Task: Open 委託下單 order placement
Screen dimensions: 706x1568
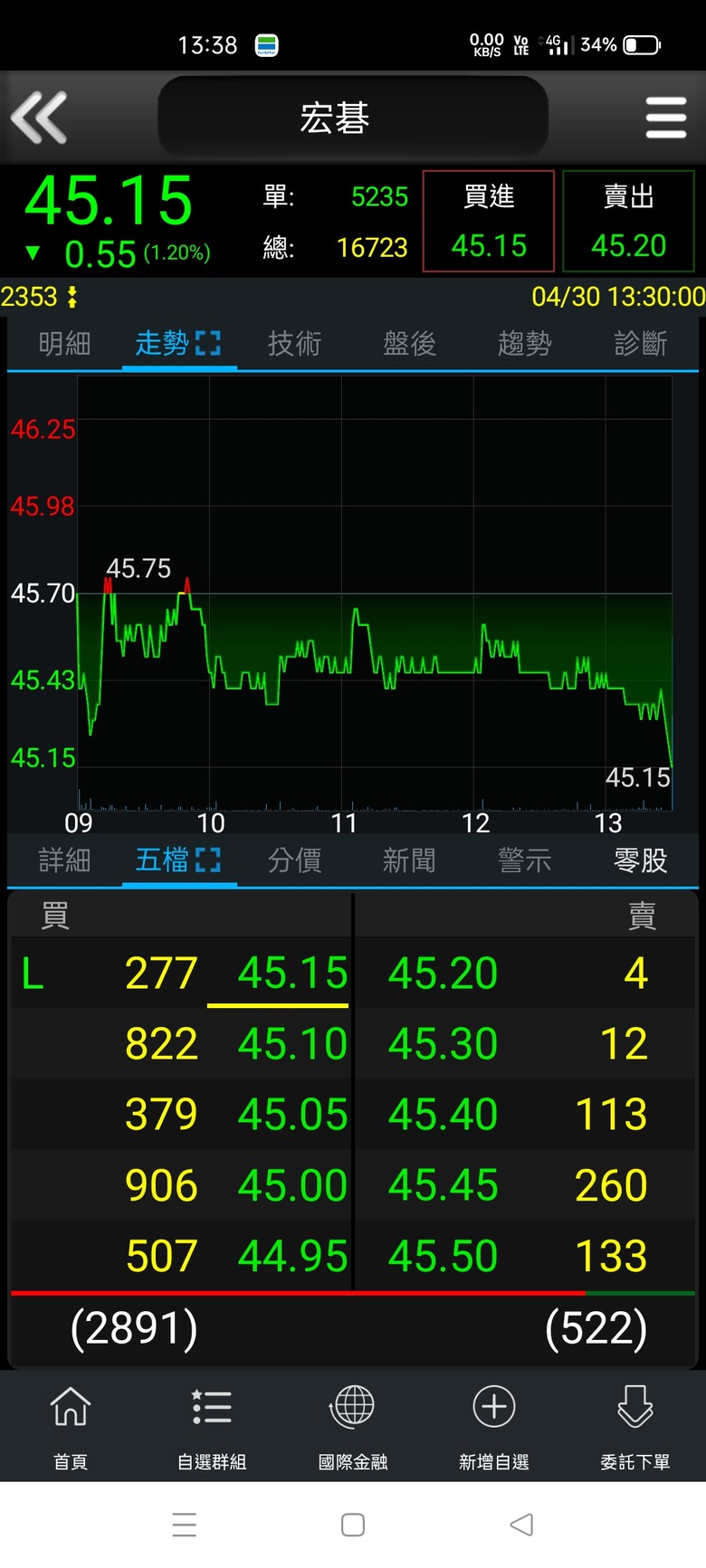Action: click(635, 1425)
